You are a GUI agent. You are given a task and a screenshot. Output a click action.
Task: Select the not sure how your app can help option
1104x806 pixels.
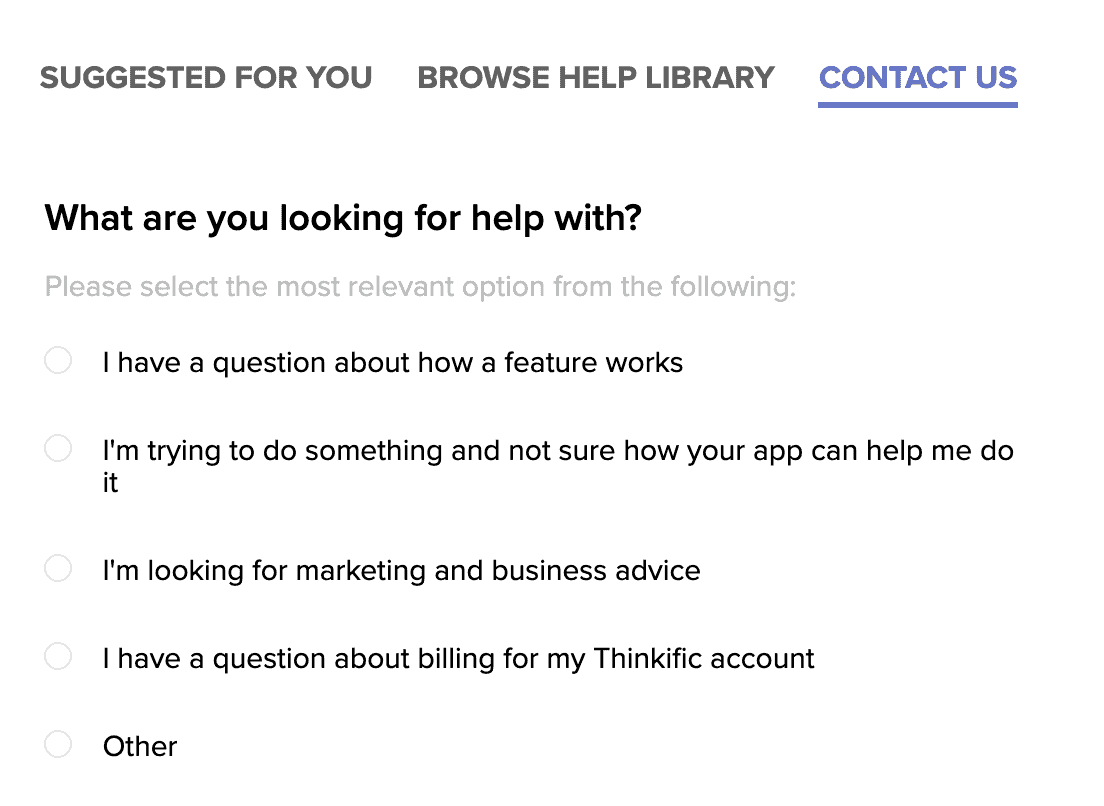pos(58,449)
